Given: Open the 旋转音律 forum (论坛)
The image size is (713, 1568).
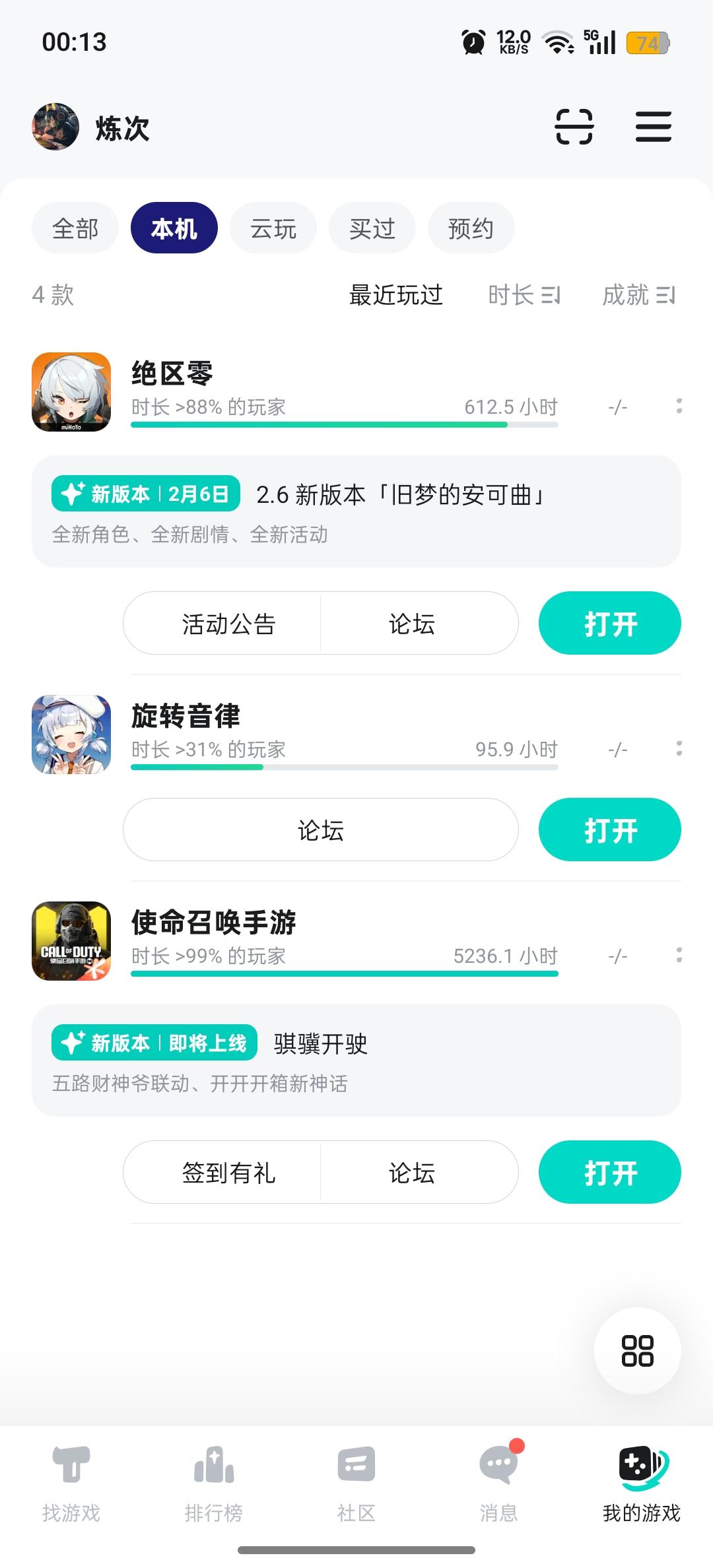Looking at the screenshot, I should coord(321,830).
